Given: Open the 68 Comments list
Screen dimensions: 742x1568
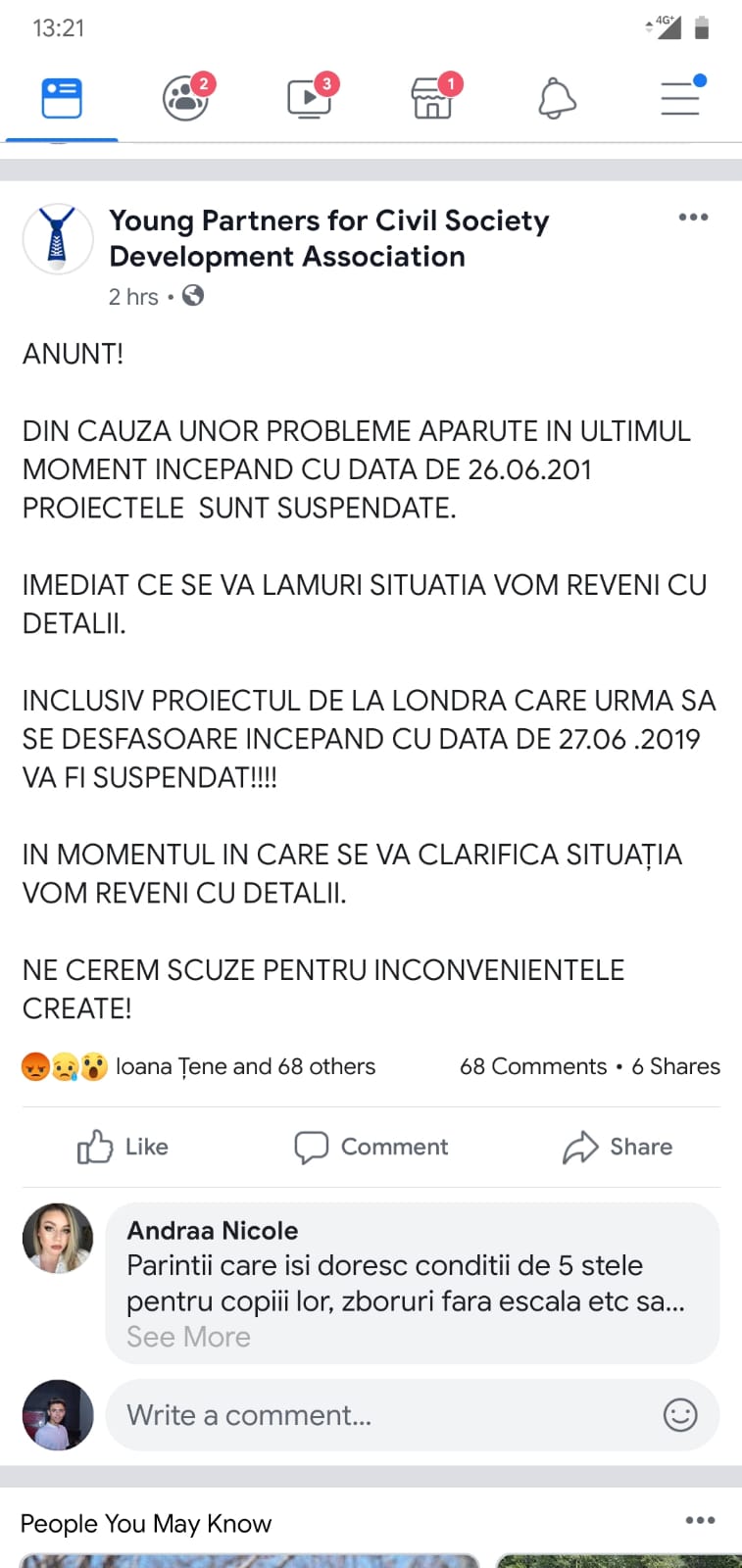Looking at the screenshot, I should pos(533,1066).
